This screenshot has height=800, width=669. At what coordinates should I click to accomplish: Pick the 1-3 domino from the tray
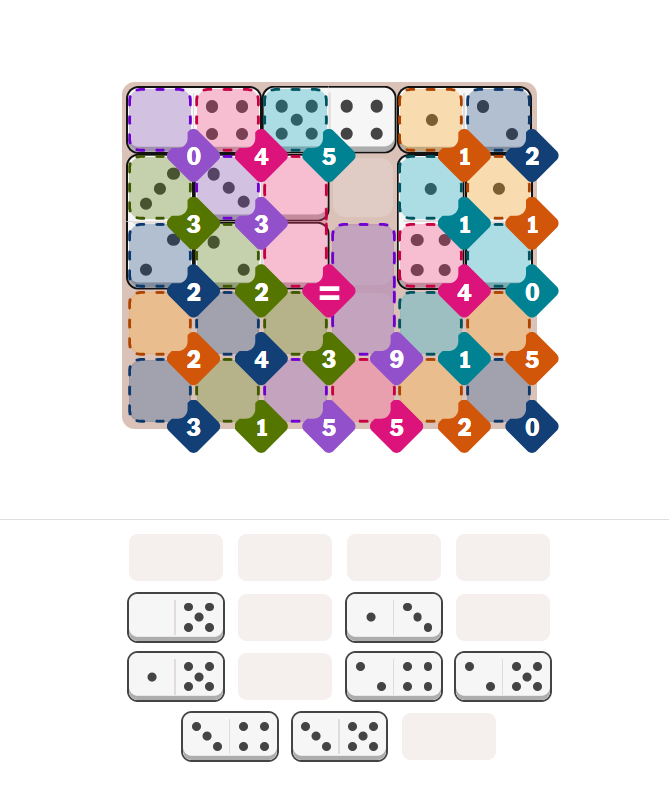[394, 617]
